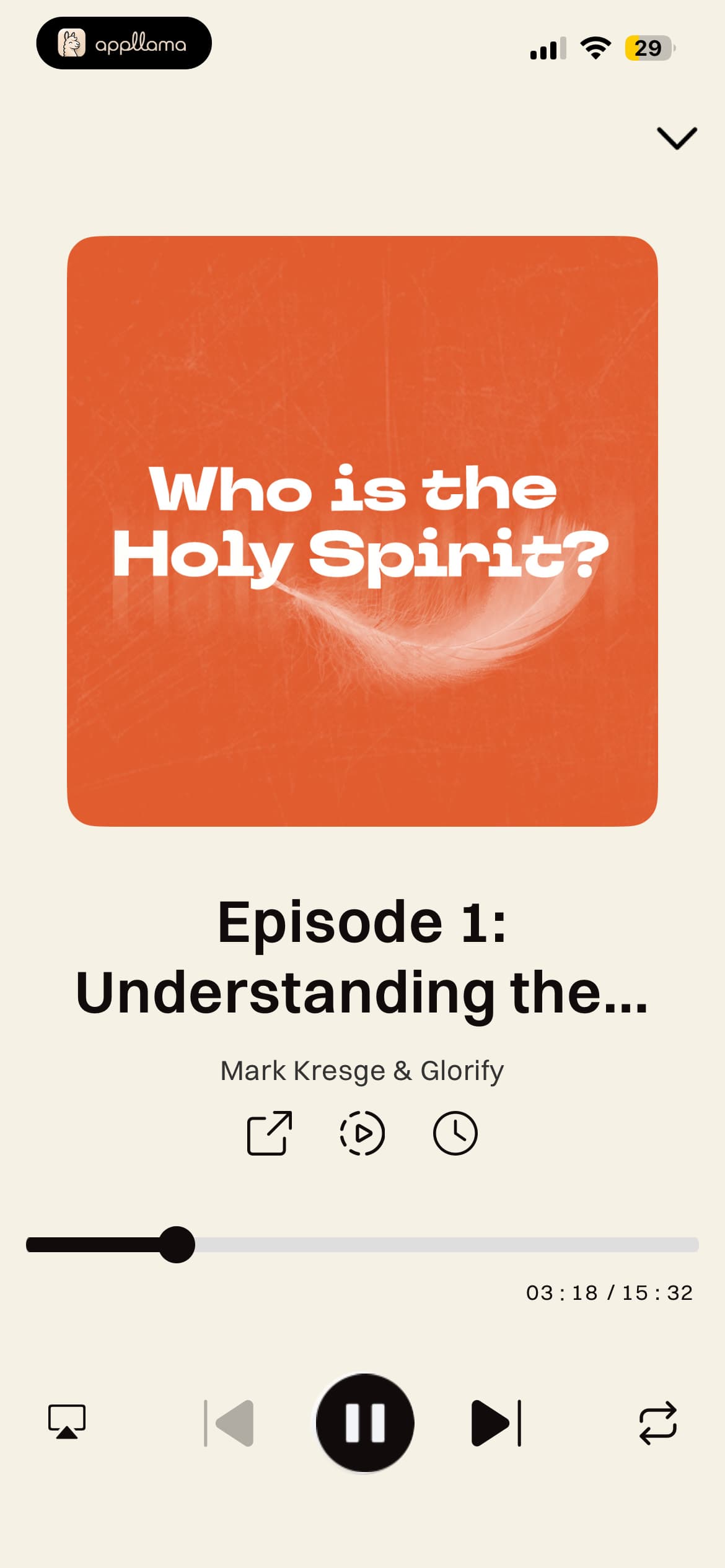Skip to the next episode

[496, 1422]
